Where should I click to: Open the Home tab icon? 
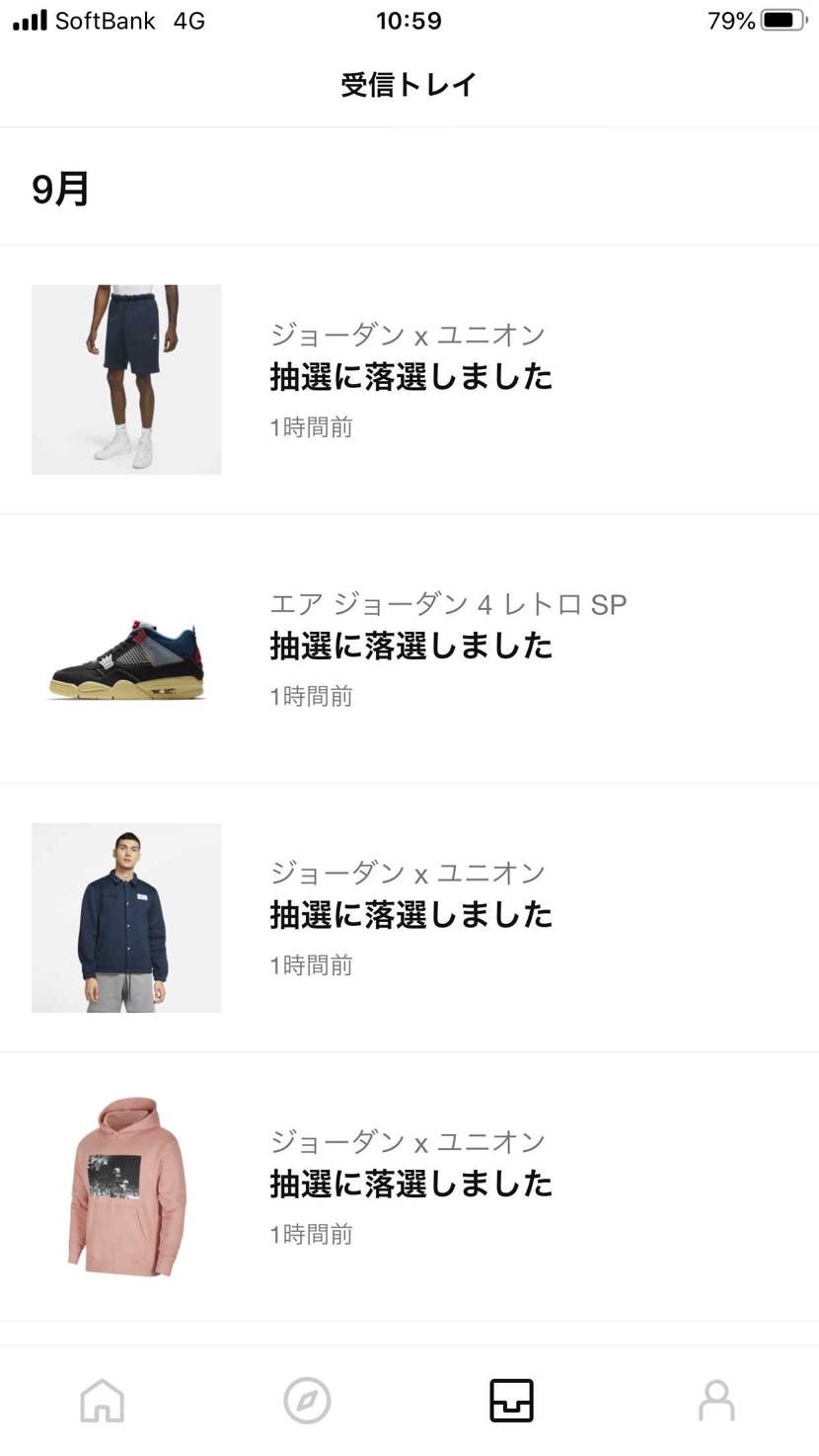pyautogui.click(x=103, y=1400)
